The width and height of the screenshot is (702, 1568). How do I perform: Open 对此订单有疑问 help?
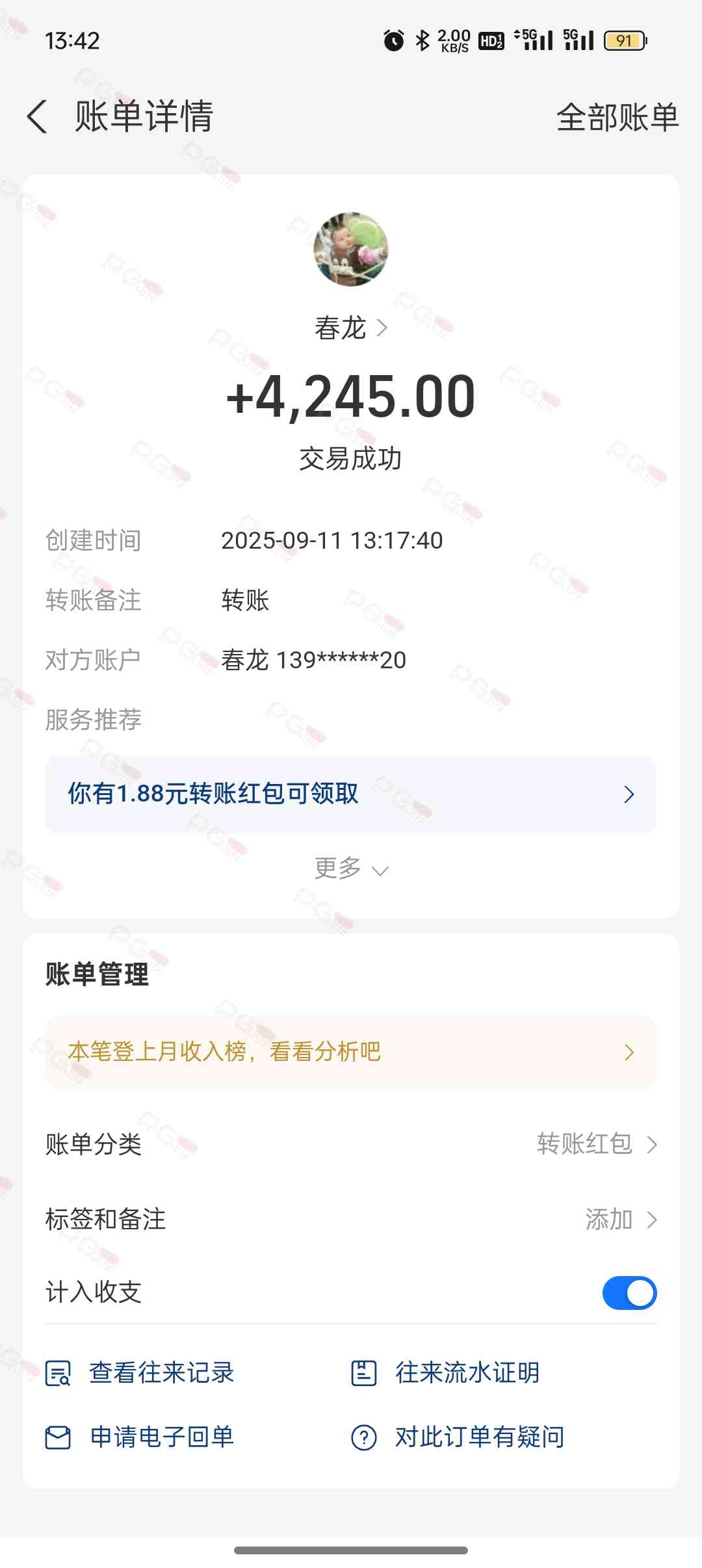(478, 1437)
